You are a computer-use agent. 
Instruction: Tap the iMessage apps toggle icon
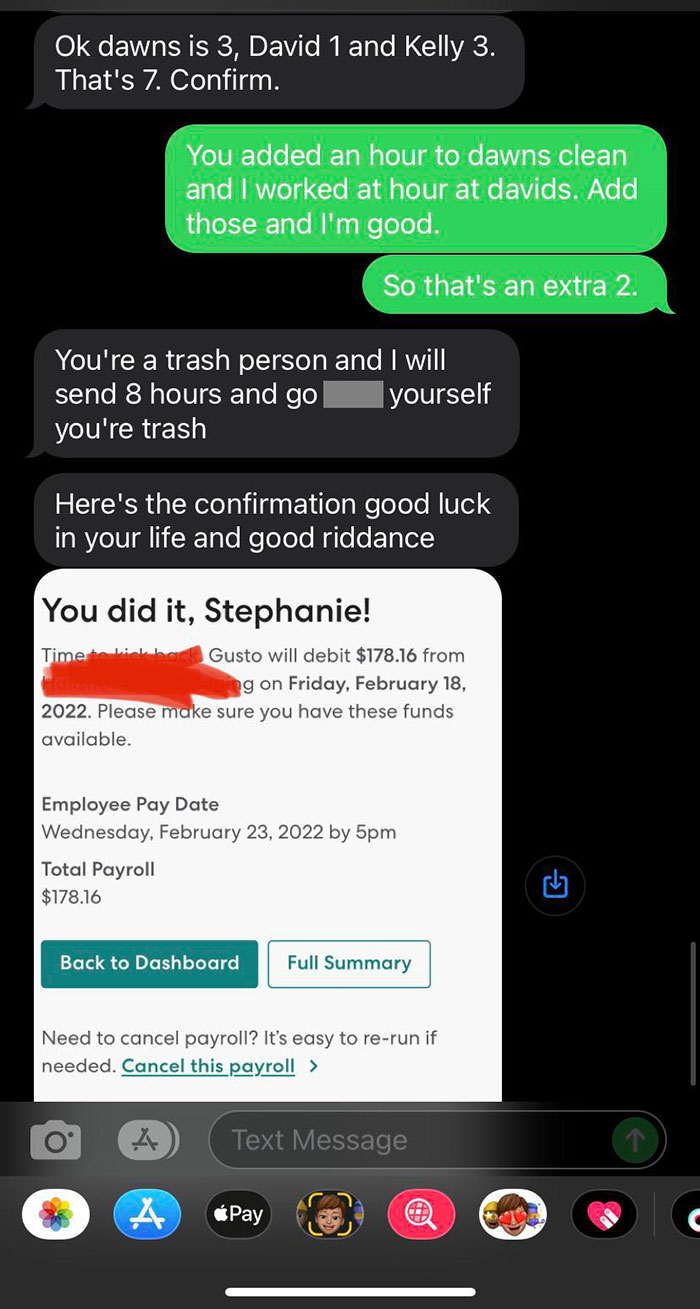coord(148,1139)
